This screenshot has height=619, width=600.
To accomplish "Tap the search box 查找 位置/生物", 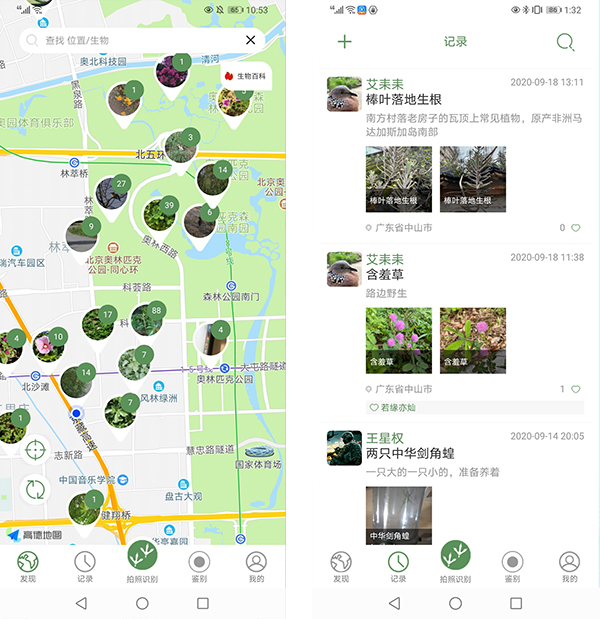I will tap(130, 41).
